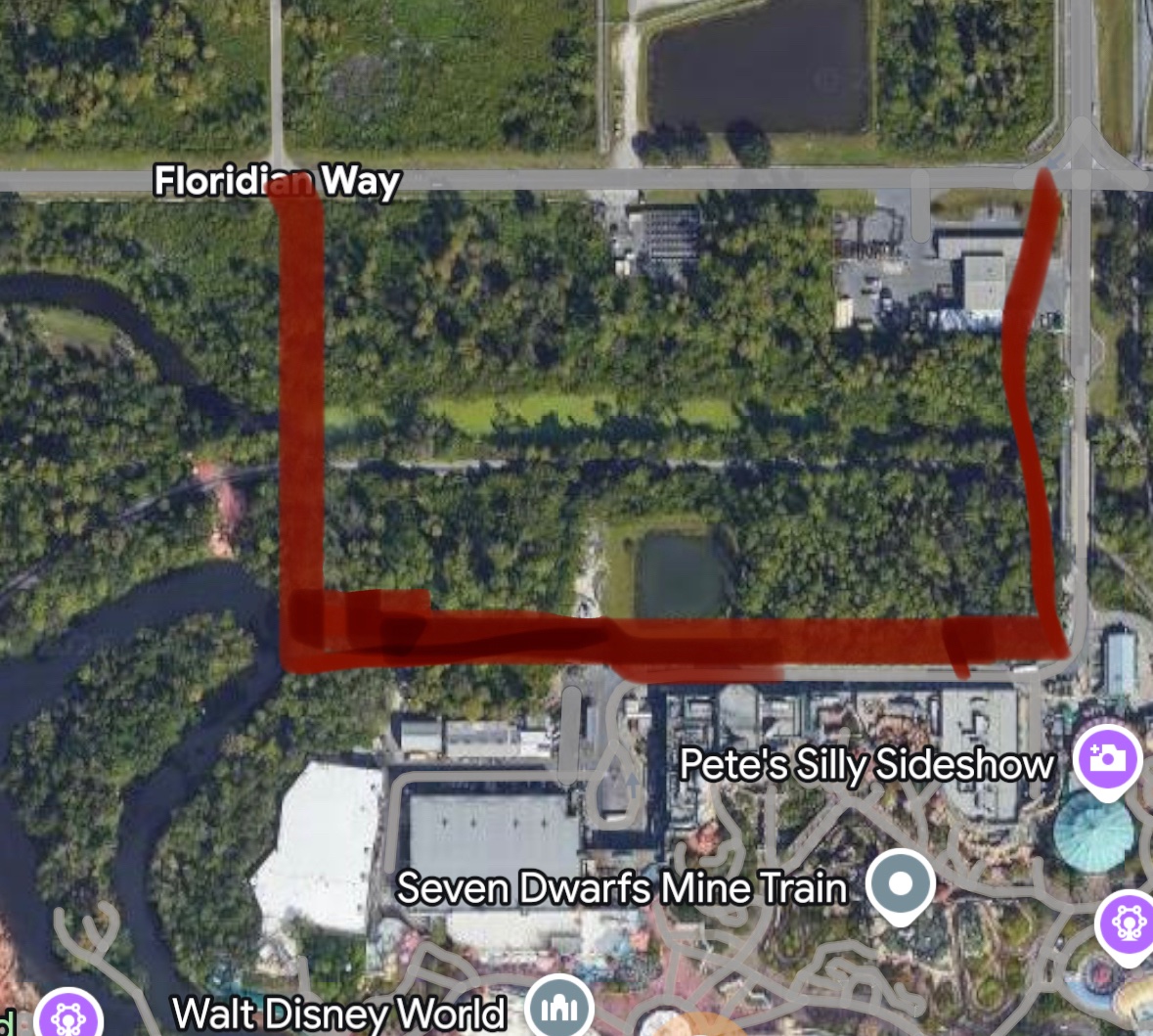Tap the Walt Disney World landmark marker
Viewport: 1153px width, 1036px height.
558,1008
